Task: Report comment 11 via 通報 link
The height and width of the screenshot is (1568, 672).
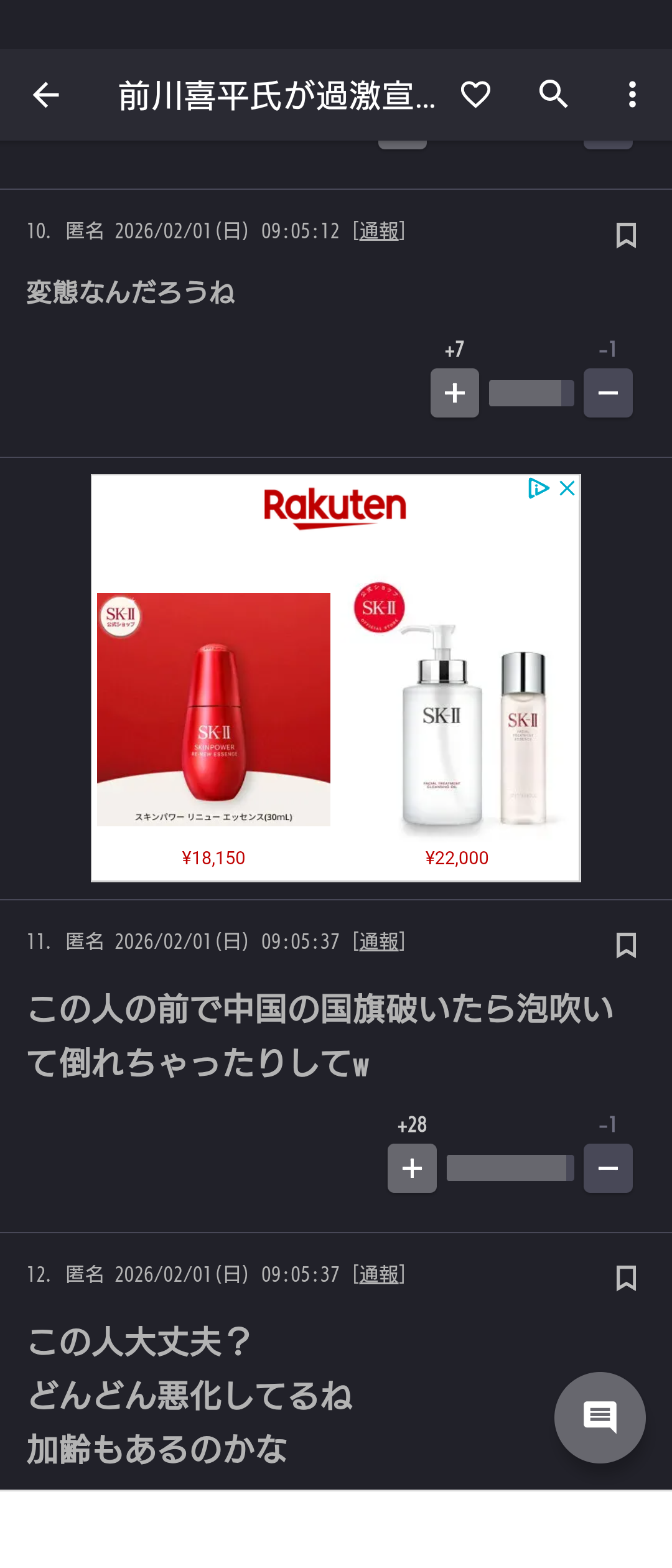Action: coord(379,941)
